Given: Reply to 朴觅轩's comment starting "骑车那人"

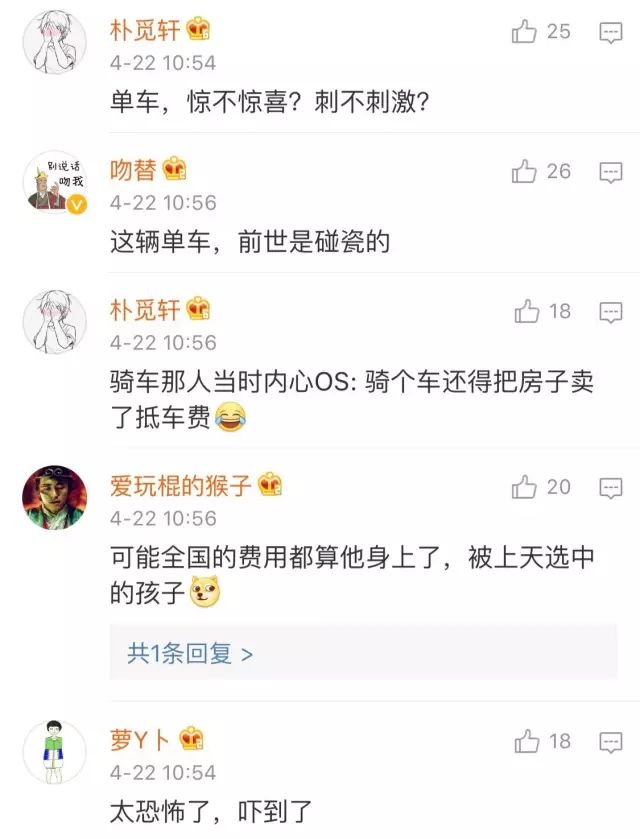Looking at the screenshot, I should click(610, 313).
